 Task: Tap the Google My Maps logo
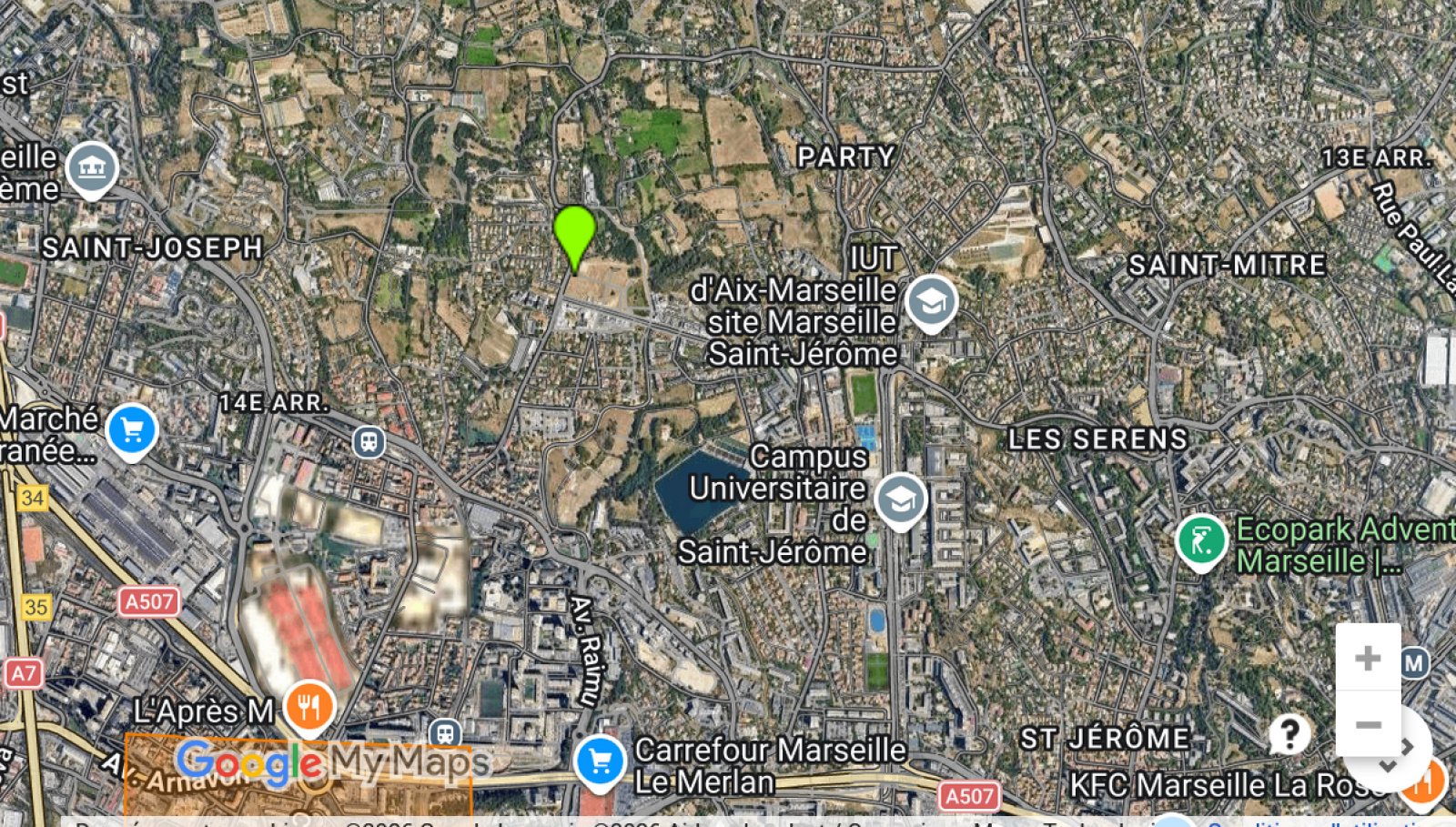click(x=333, y=762)
